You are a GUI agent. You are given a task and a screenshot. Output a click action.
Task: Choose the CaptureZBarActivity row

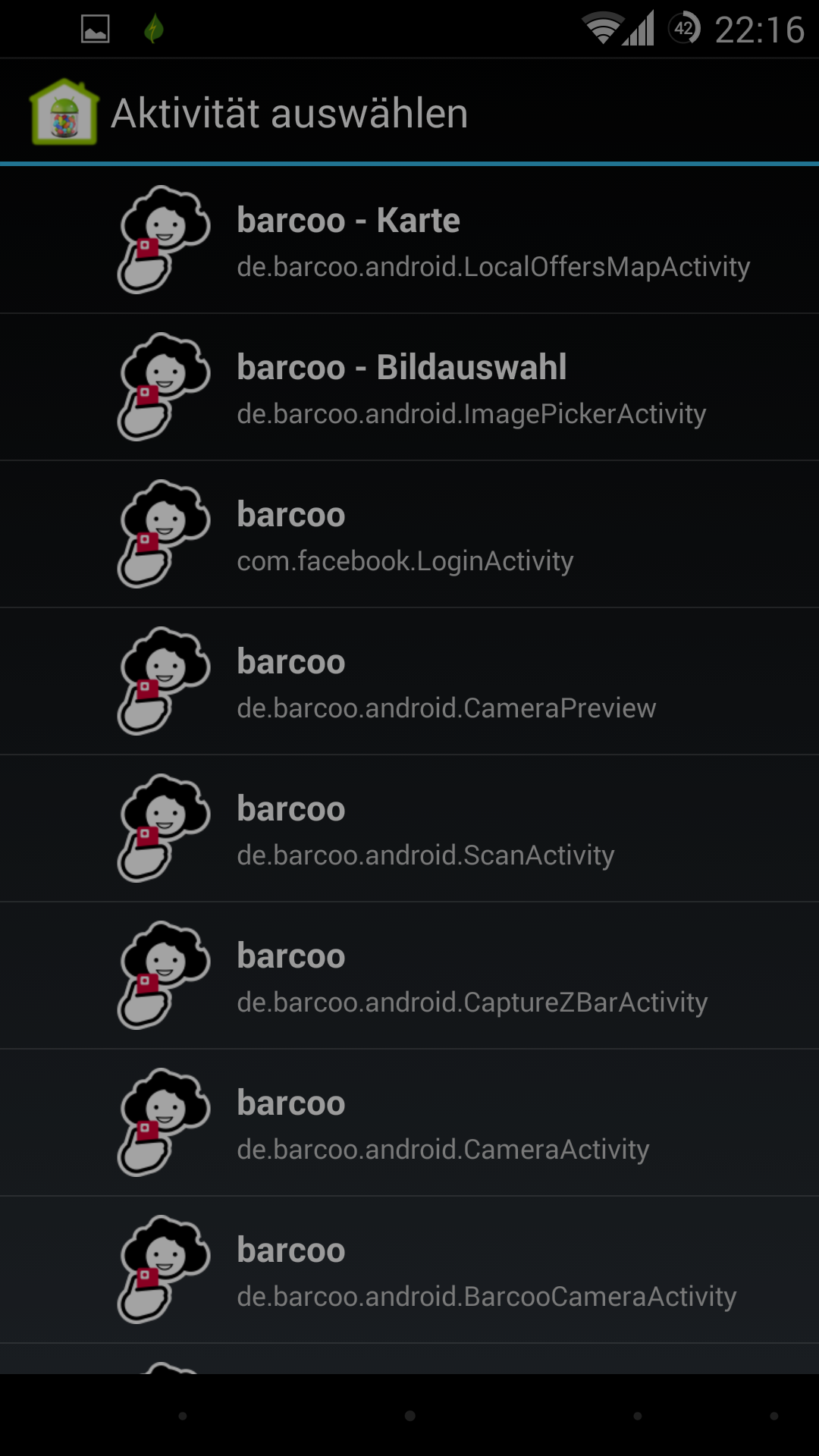409,975
